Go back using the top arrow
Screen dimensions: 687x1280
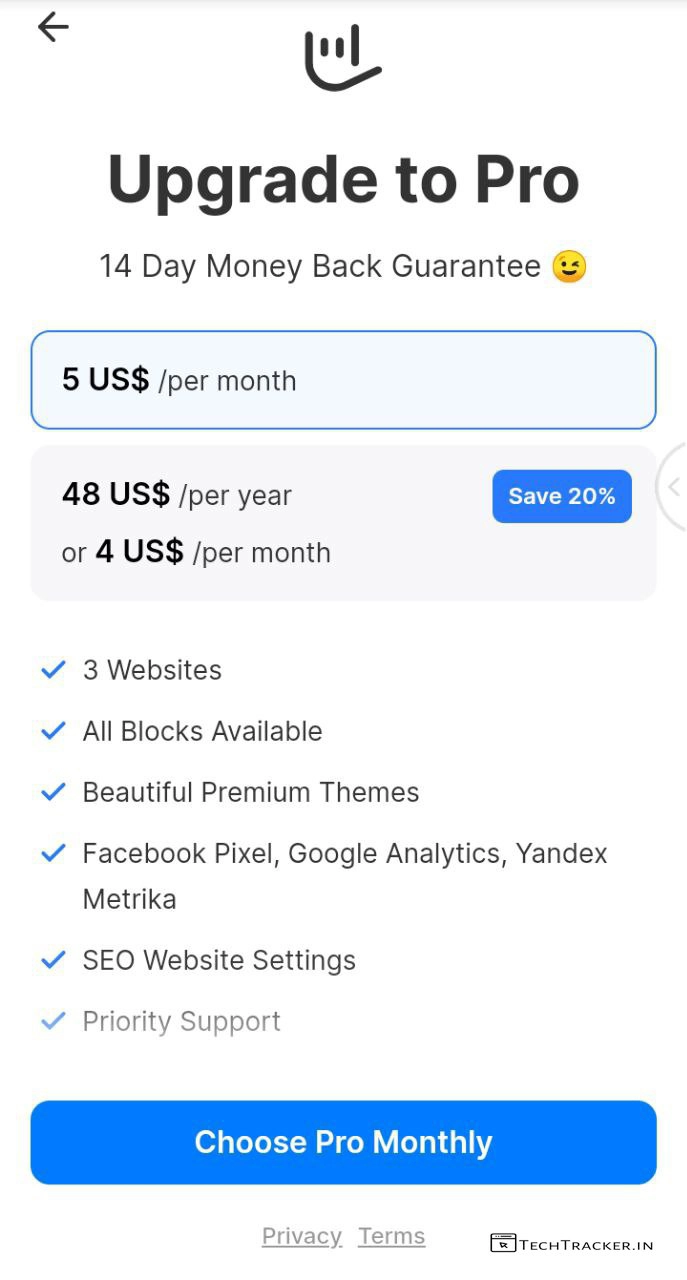(x=53, y=27)
